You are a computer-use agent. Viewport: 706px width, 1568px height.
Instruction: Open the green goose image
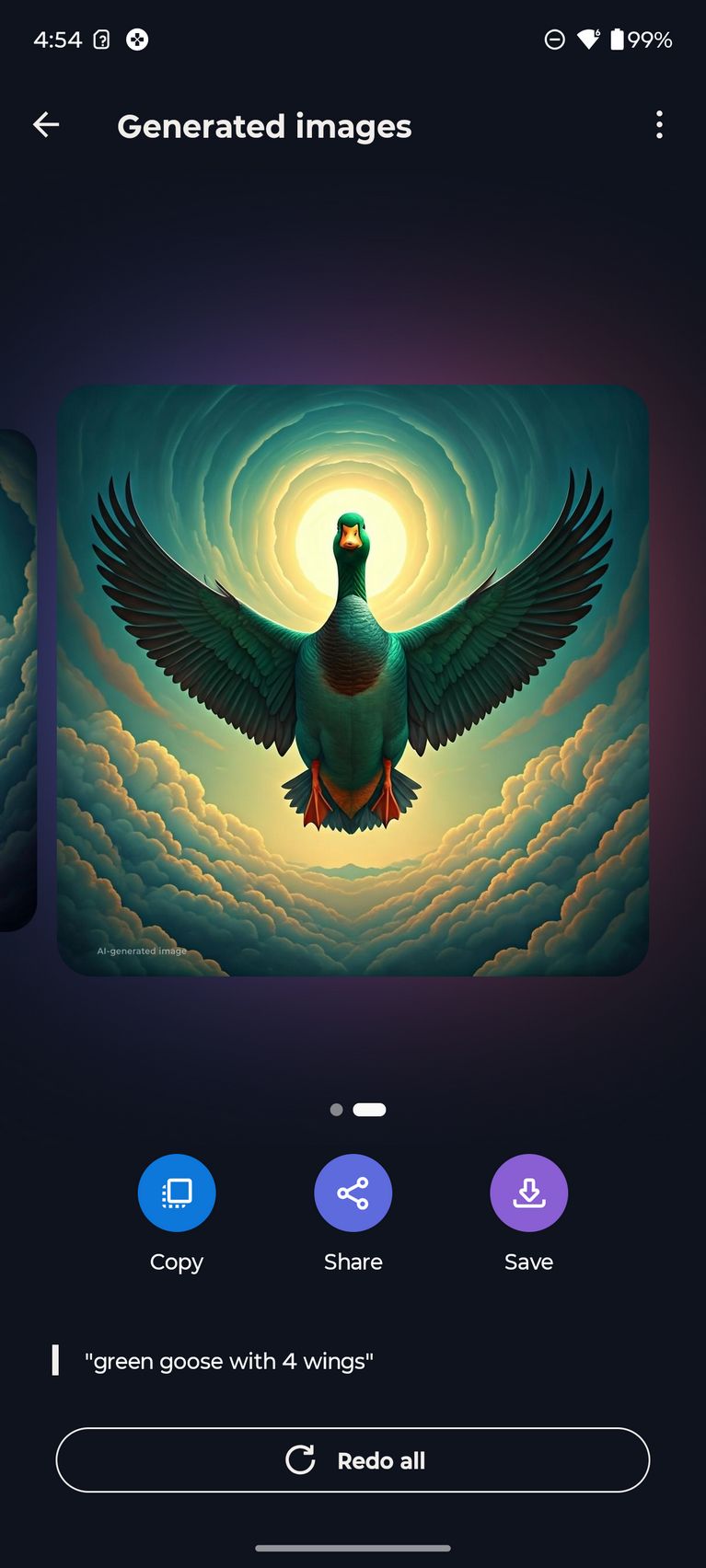pyautogui.click(x=353, y=680)
